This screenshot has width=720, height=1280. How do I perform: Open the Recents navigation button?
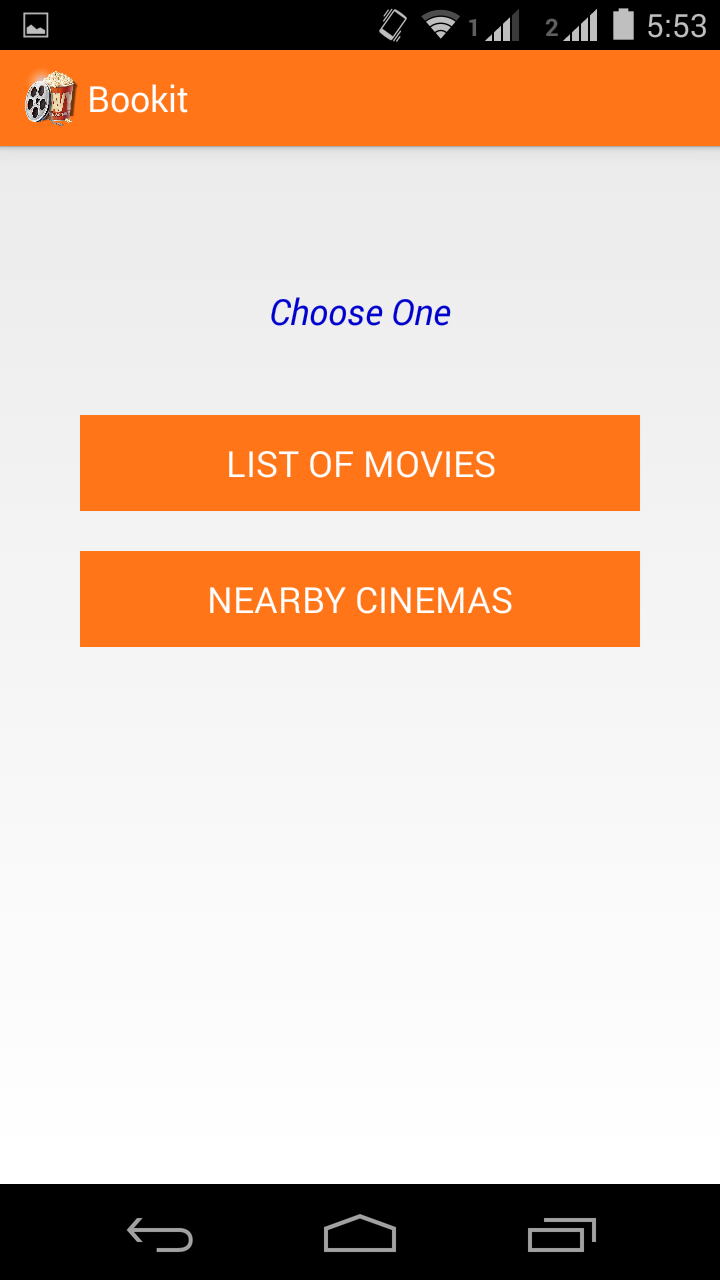click(561, 1236)
